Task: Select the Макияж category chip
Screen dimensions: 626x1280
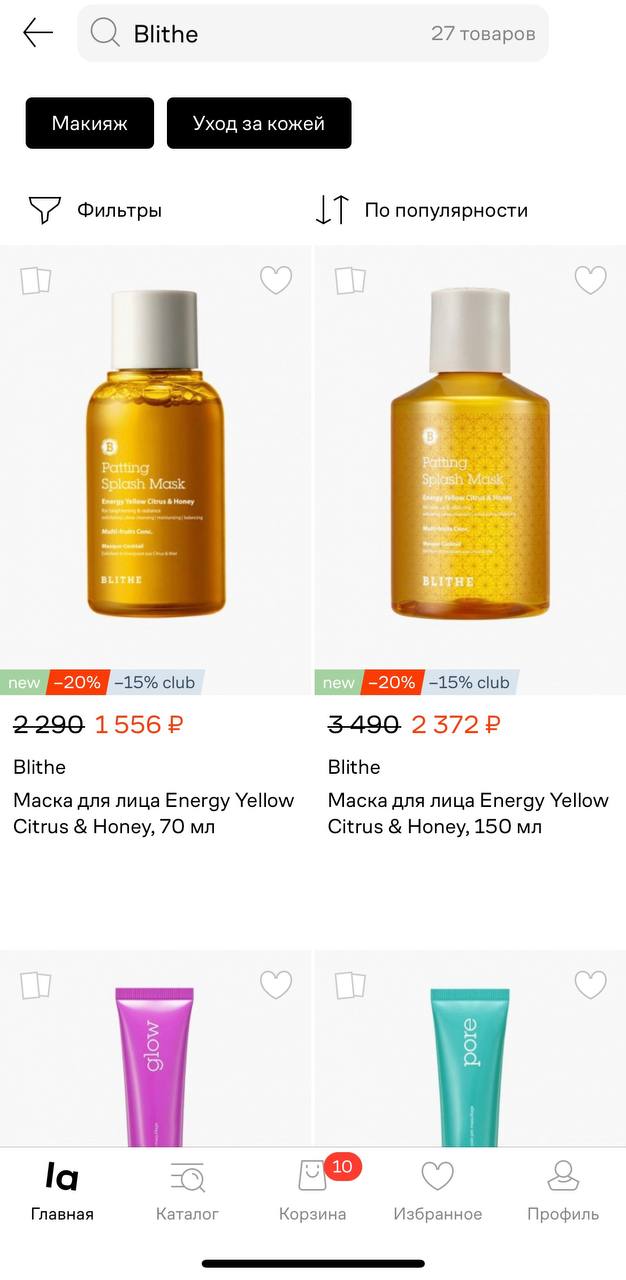Action: click(90, 123)
